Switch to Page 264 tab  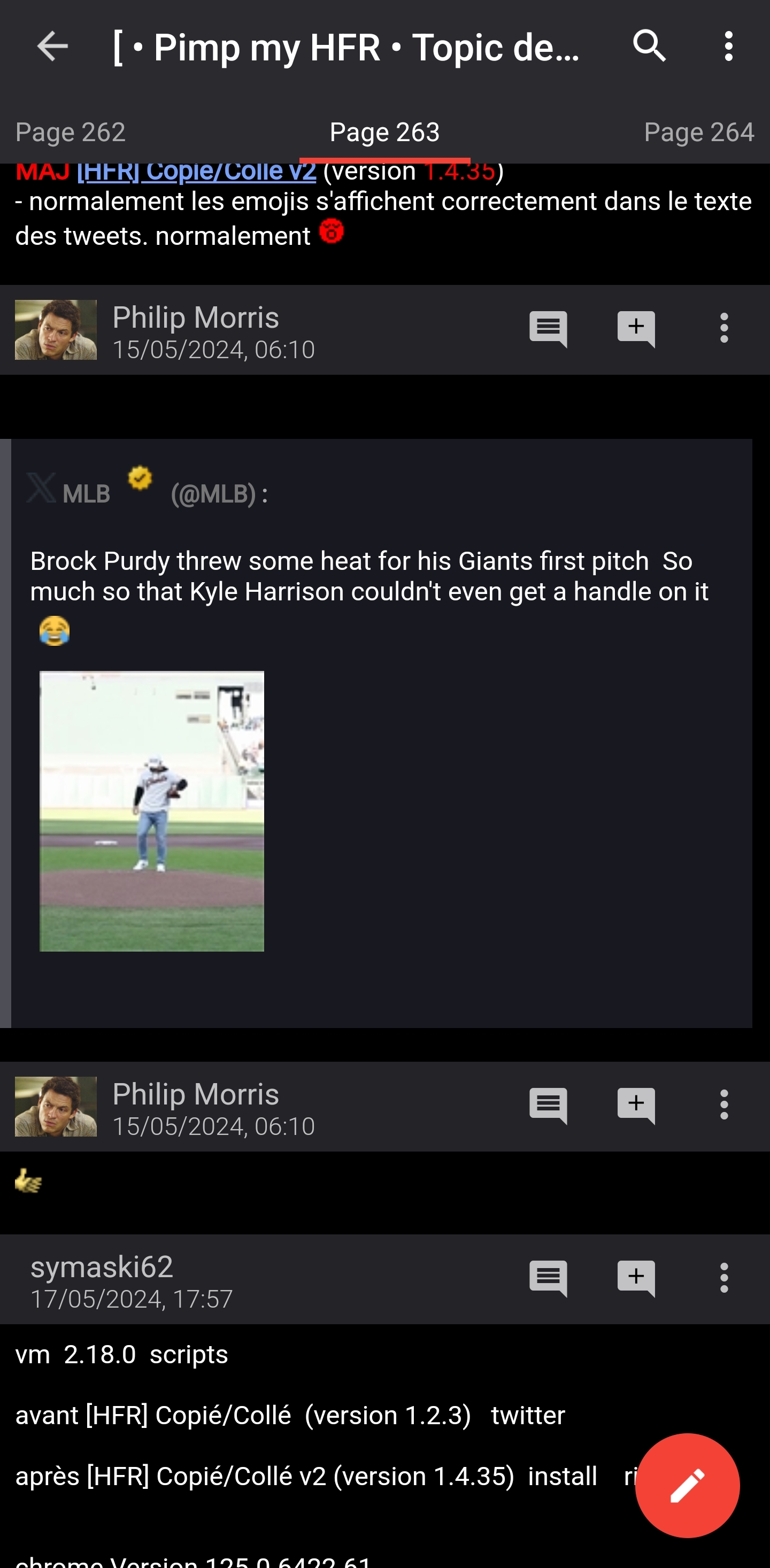pyautogui.click(x=699, y=132)
